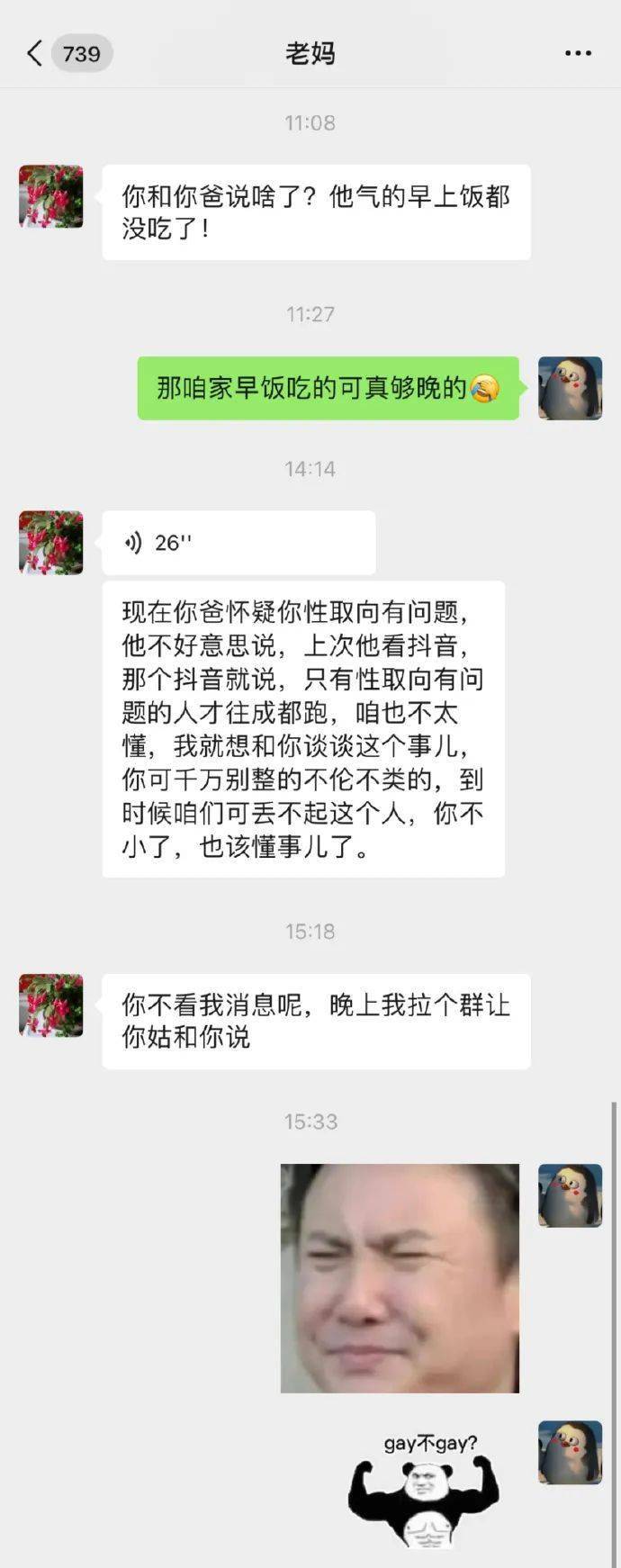Go back to the chat list
Viewport: 621px width, 1568px height.
click(x=34, y=53)
